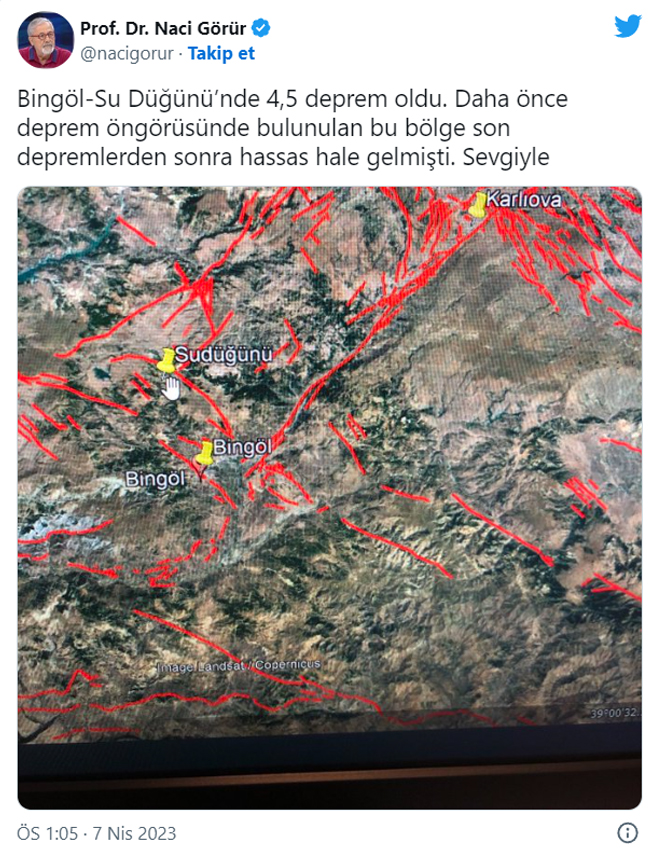Open the tweet timestamp 7 Nis 2023
This screenshot has height=858, width=655.
(96, 834)
